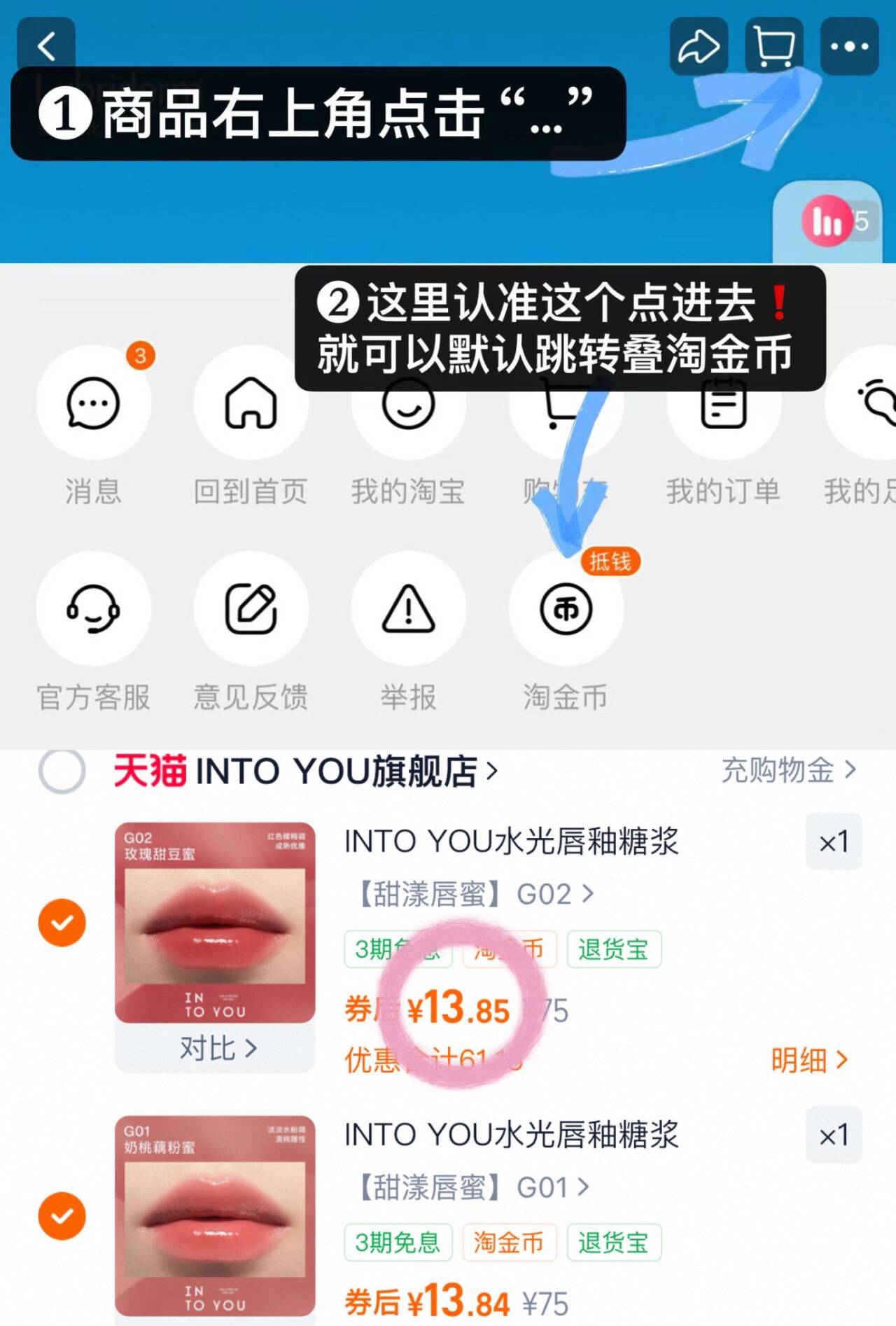Select the 淘金币 coin icon

click(x=566, y=609)
